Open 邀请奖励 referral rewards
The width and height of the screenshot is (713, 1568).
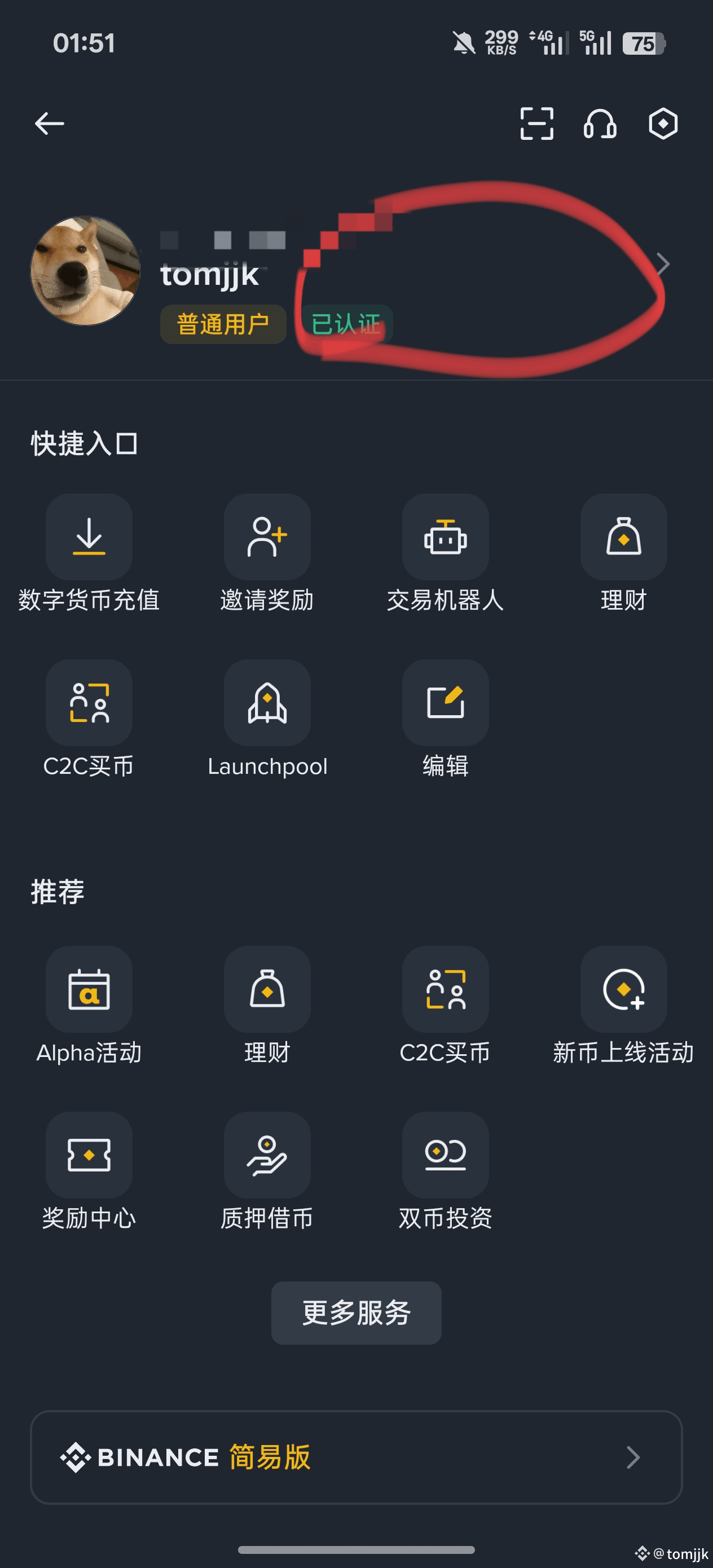coord(267,537)
